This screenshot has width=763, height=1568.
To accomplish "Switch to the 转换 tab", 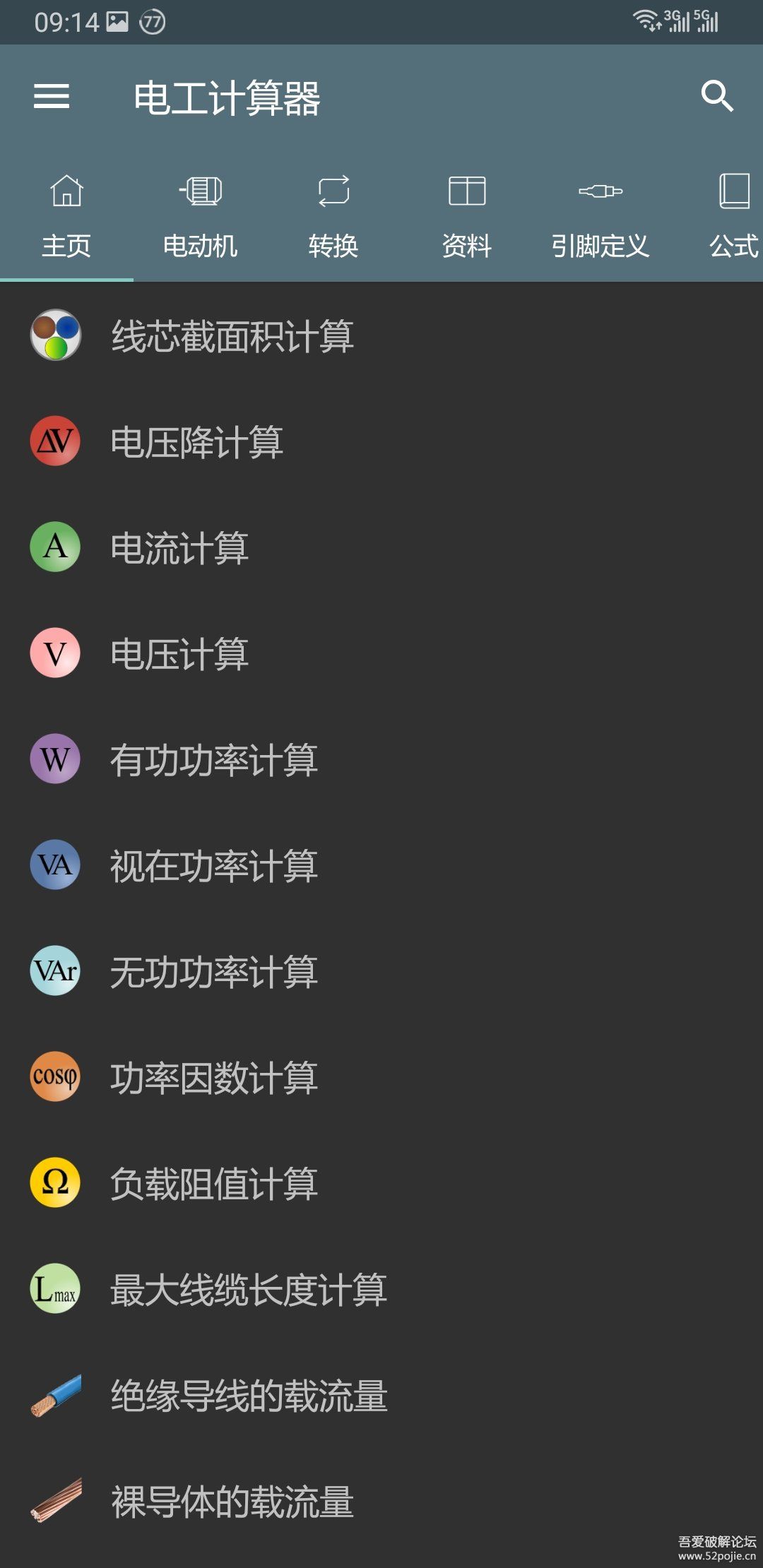I will click(x=333, y=216).
